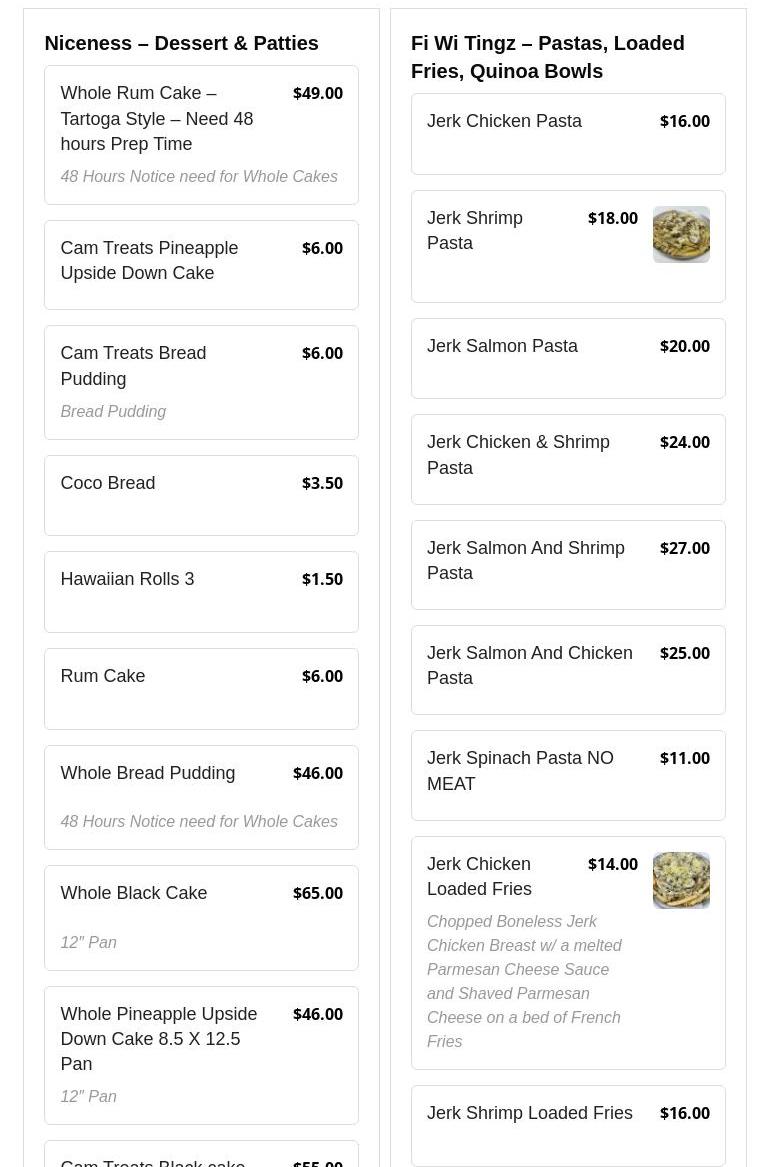The image size is (770, 1167).
Task: View the Whole Bread Pudding item
Action: point(200,796)
